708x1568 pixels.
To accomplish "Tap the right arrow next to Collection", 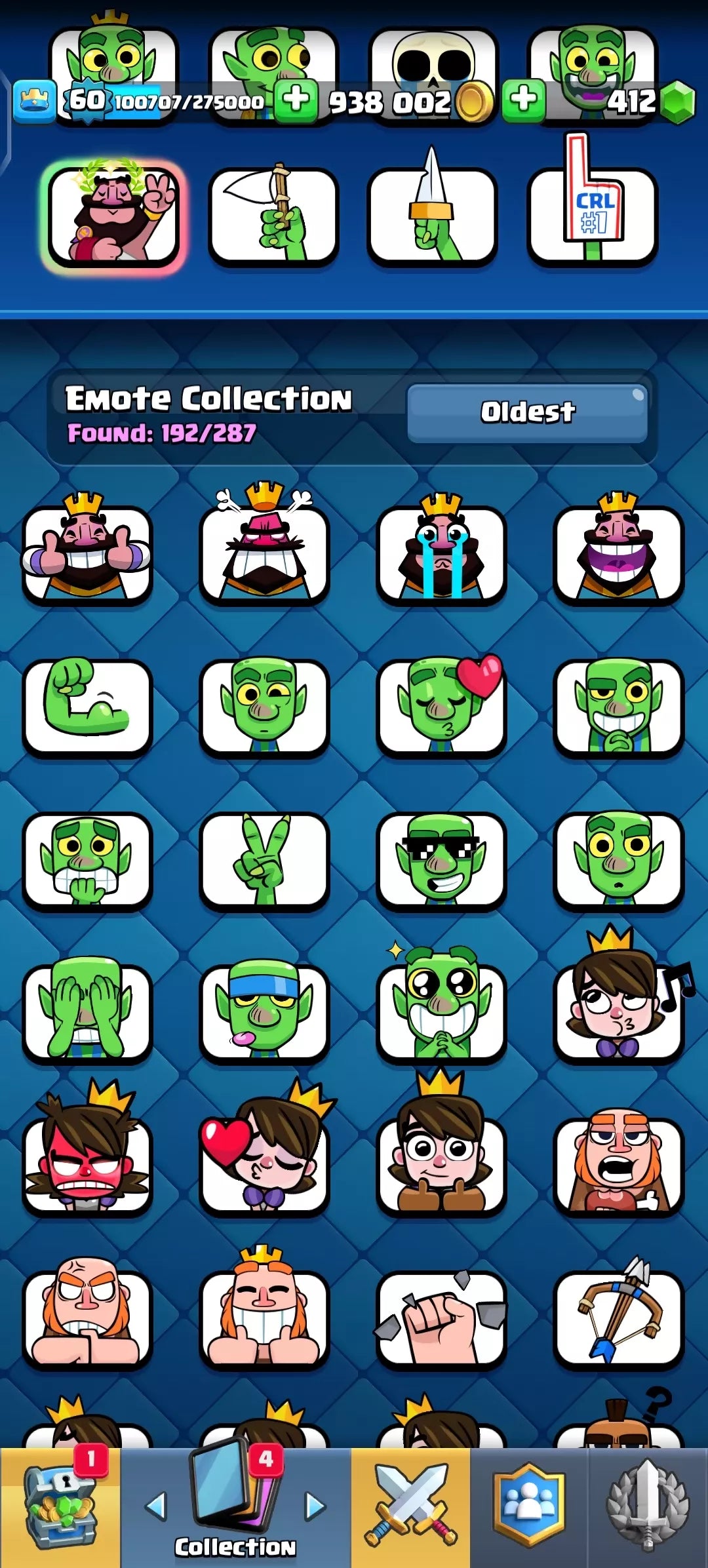I will [x=315, y=1506].
